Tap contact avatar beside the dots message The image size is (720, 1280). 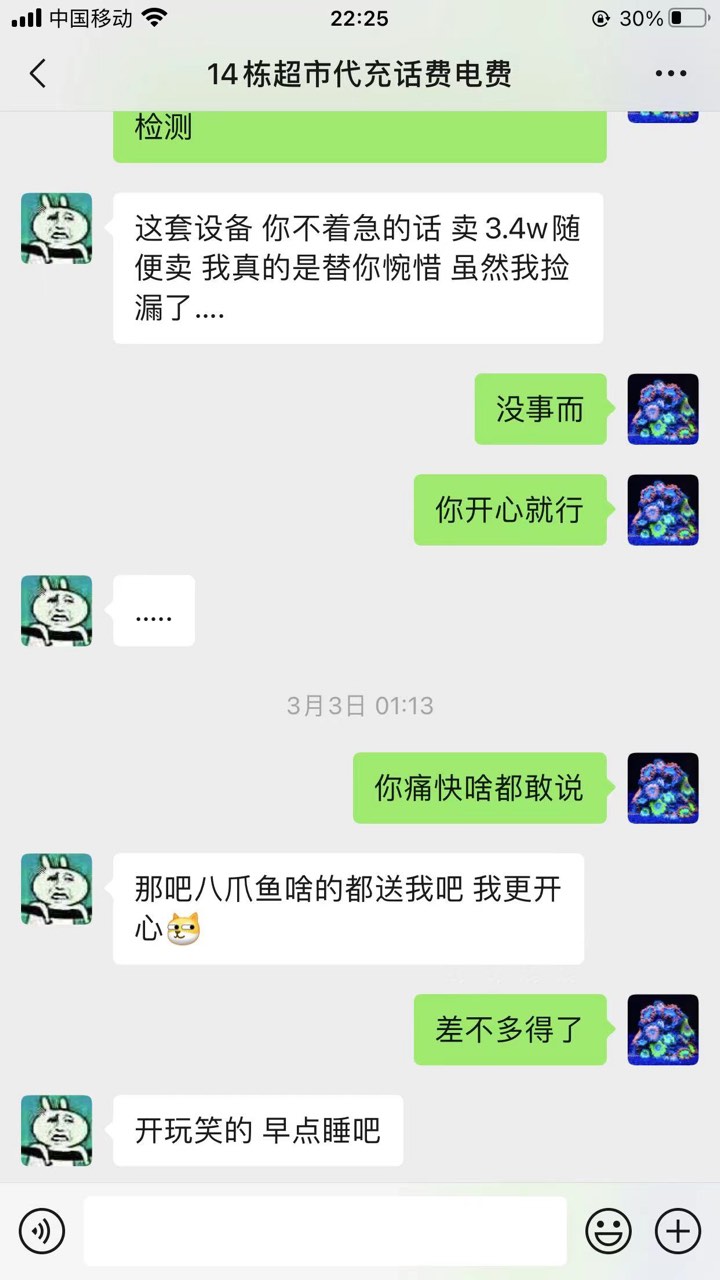coord(57,610)
